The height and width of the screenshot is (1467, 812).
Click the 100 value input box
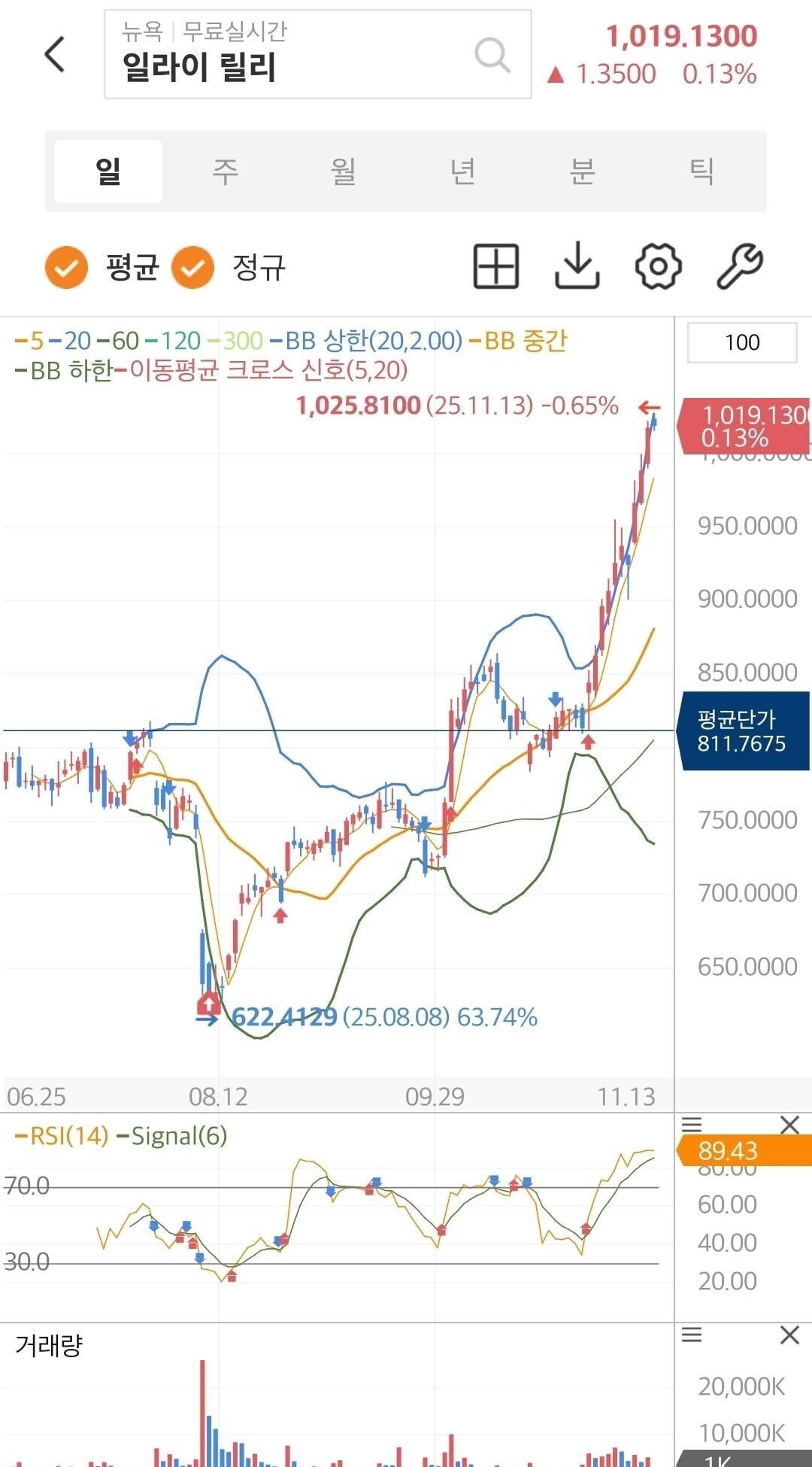(x=741, y=343)
